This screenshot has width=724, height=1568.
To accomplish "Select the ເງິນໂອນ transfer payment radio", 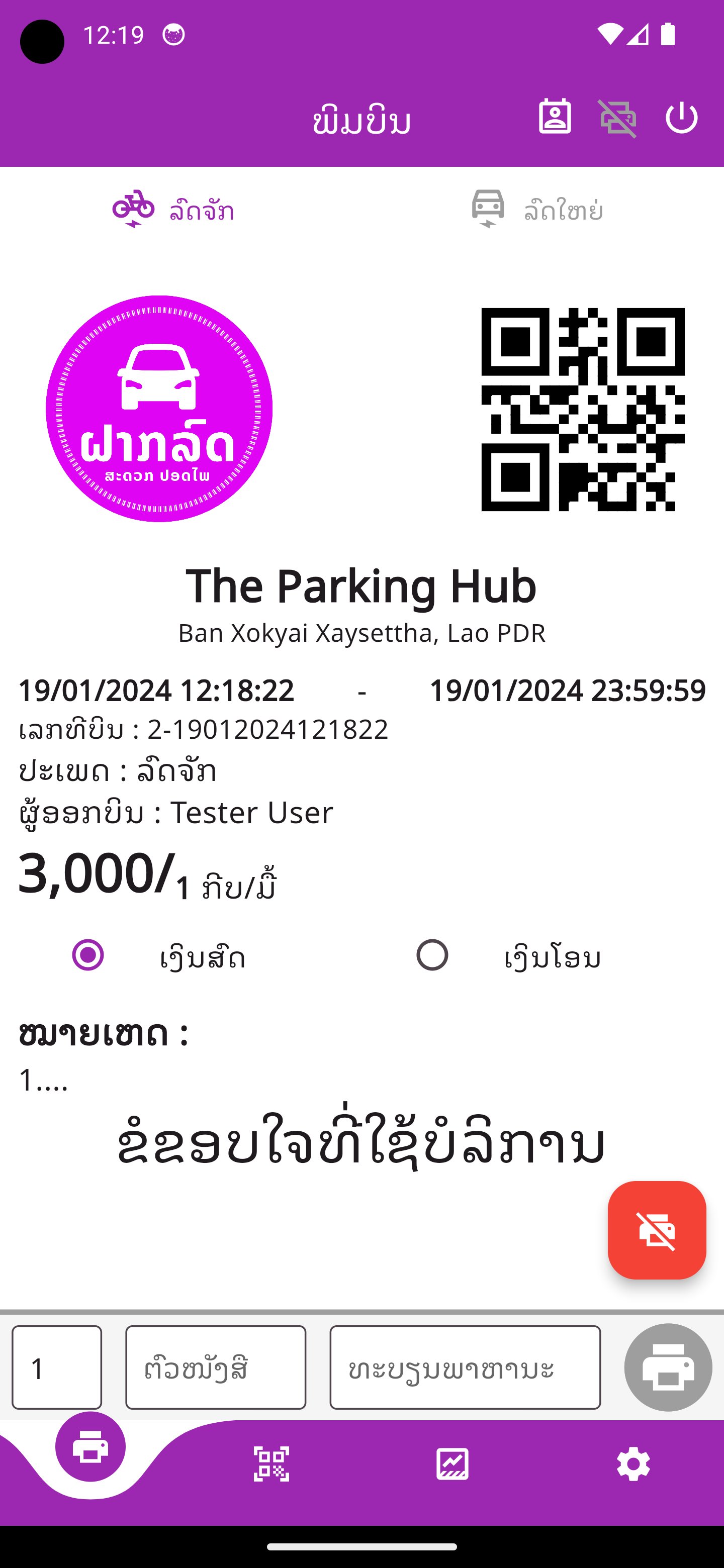I will click(433, 957).
